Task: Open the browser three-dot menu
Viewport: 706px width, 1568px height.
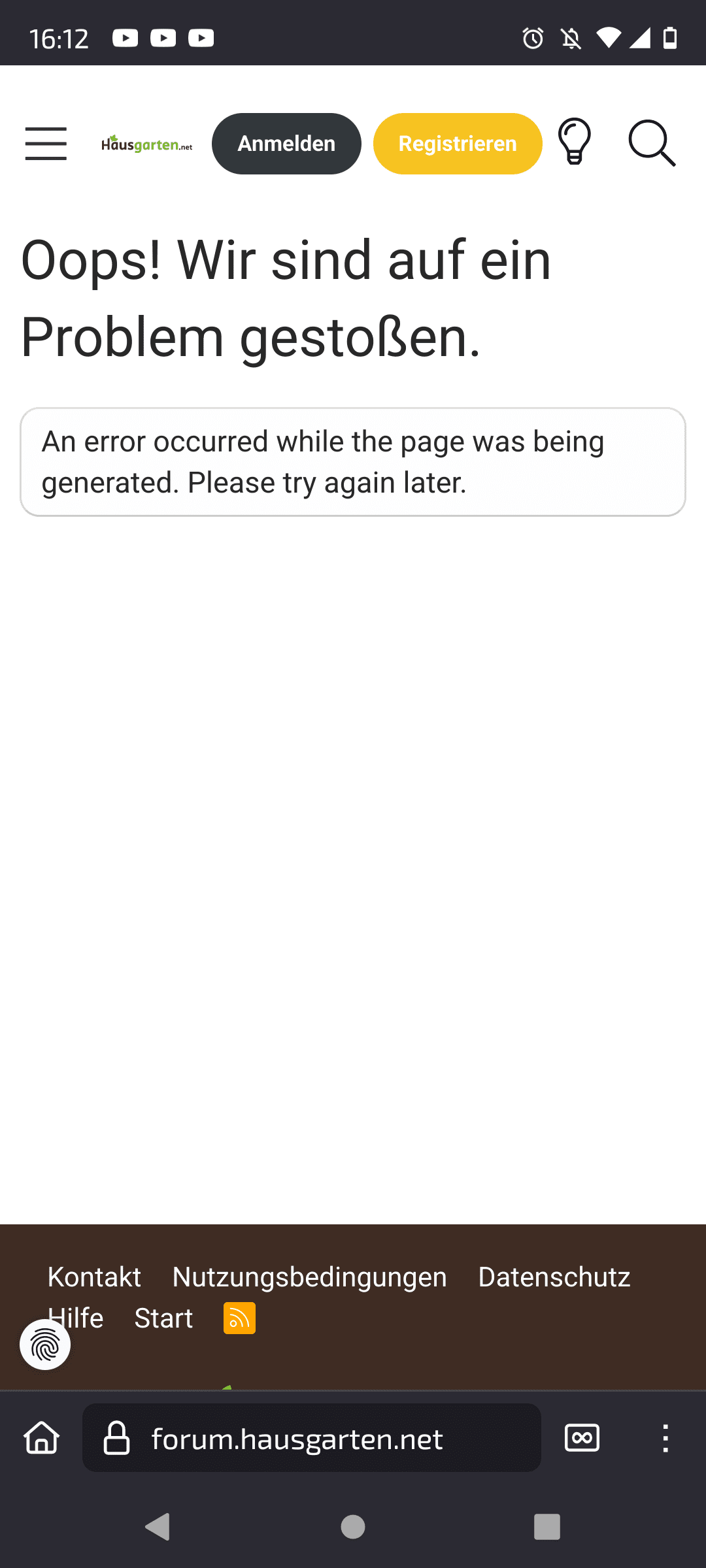Action: [x=665, y=1438]
